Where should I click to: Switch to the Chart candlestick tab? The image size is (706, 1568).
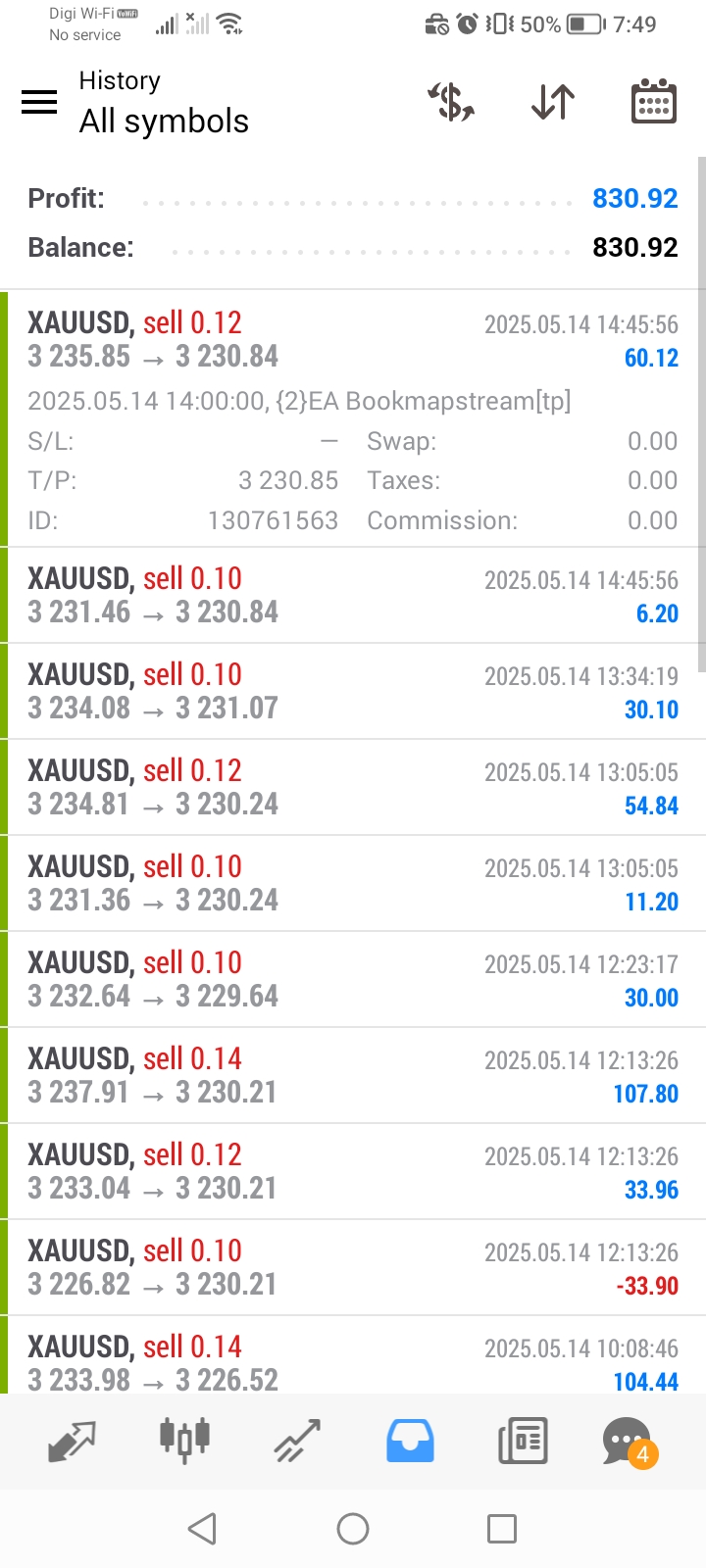184,1441
